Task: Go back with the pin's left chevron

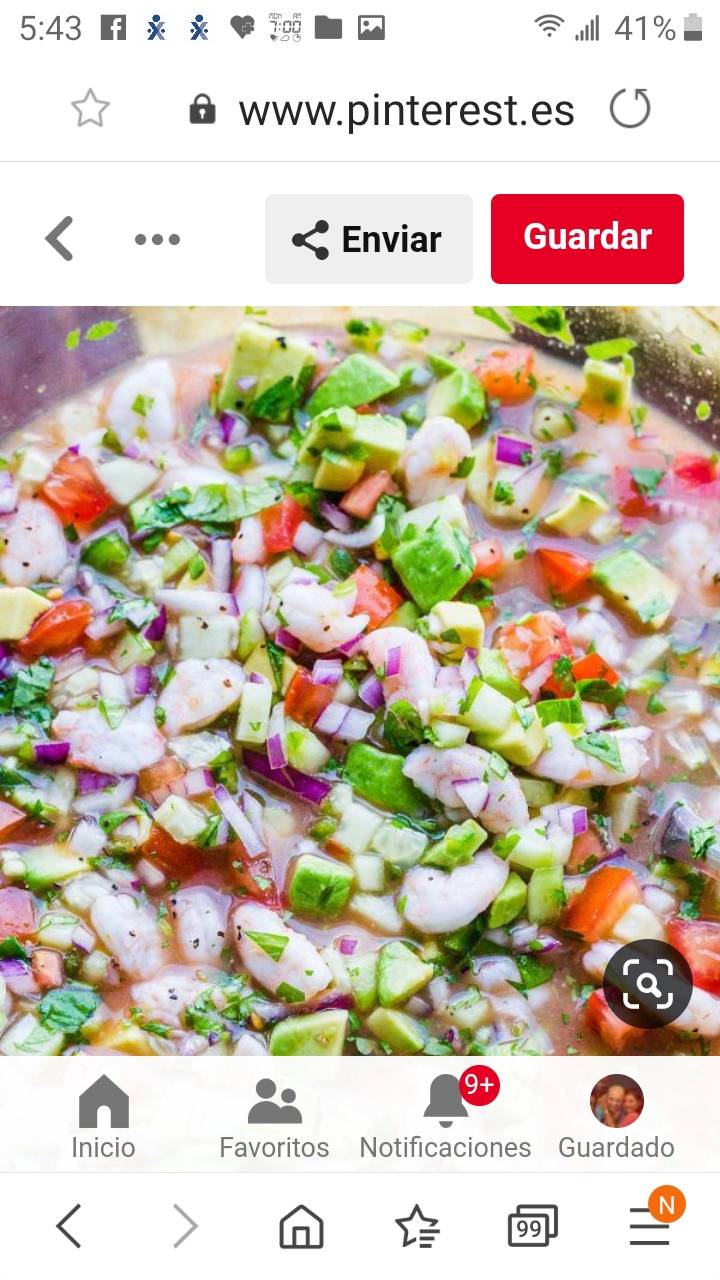Action: pos(58,238)
